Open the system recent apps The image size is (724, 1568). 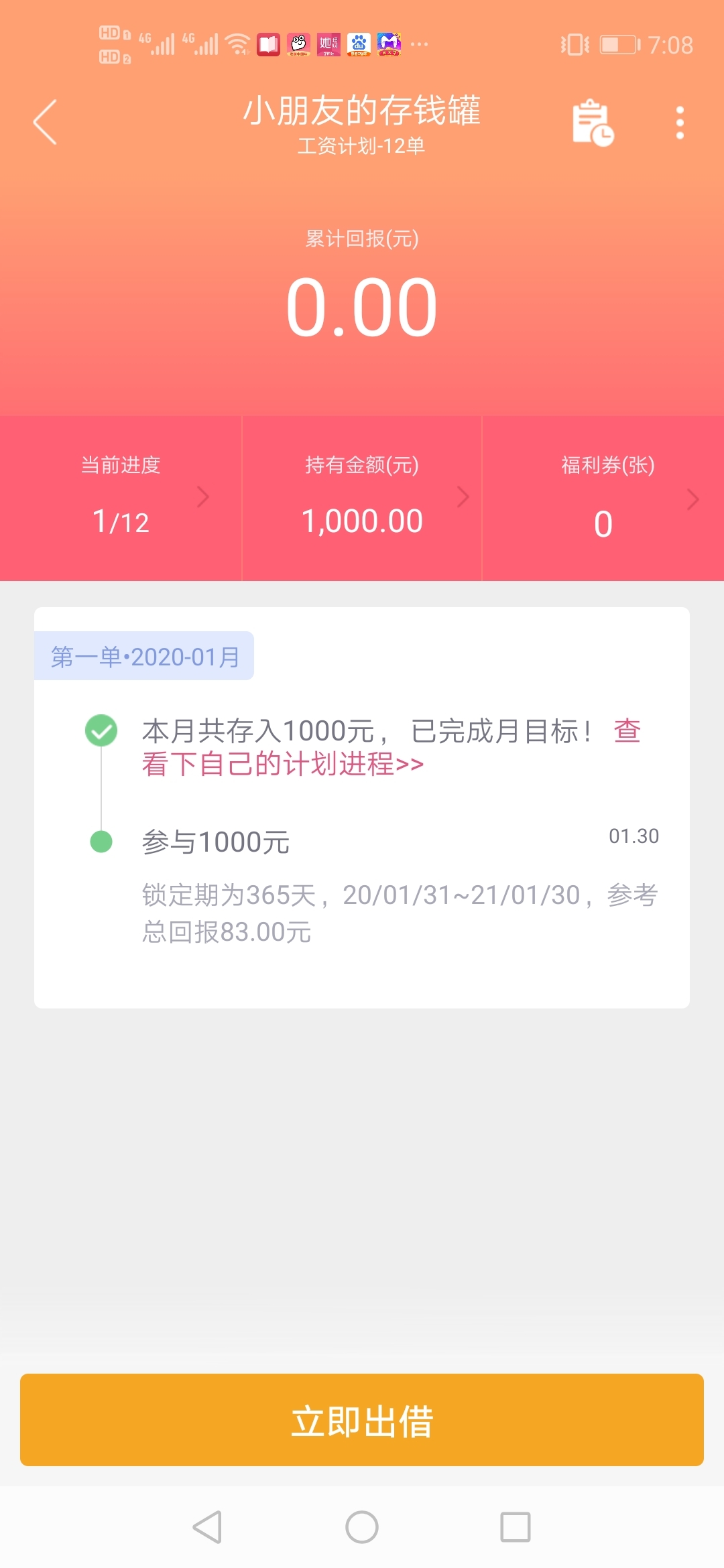point(516,1527)
